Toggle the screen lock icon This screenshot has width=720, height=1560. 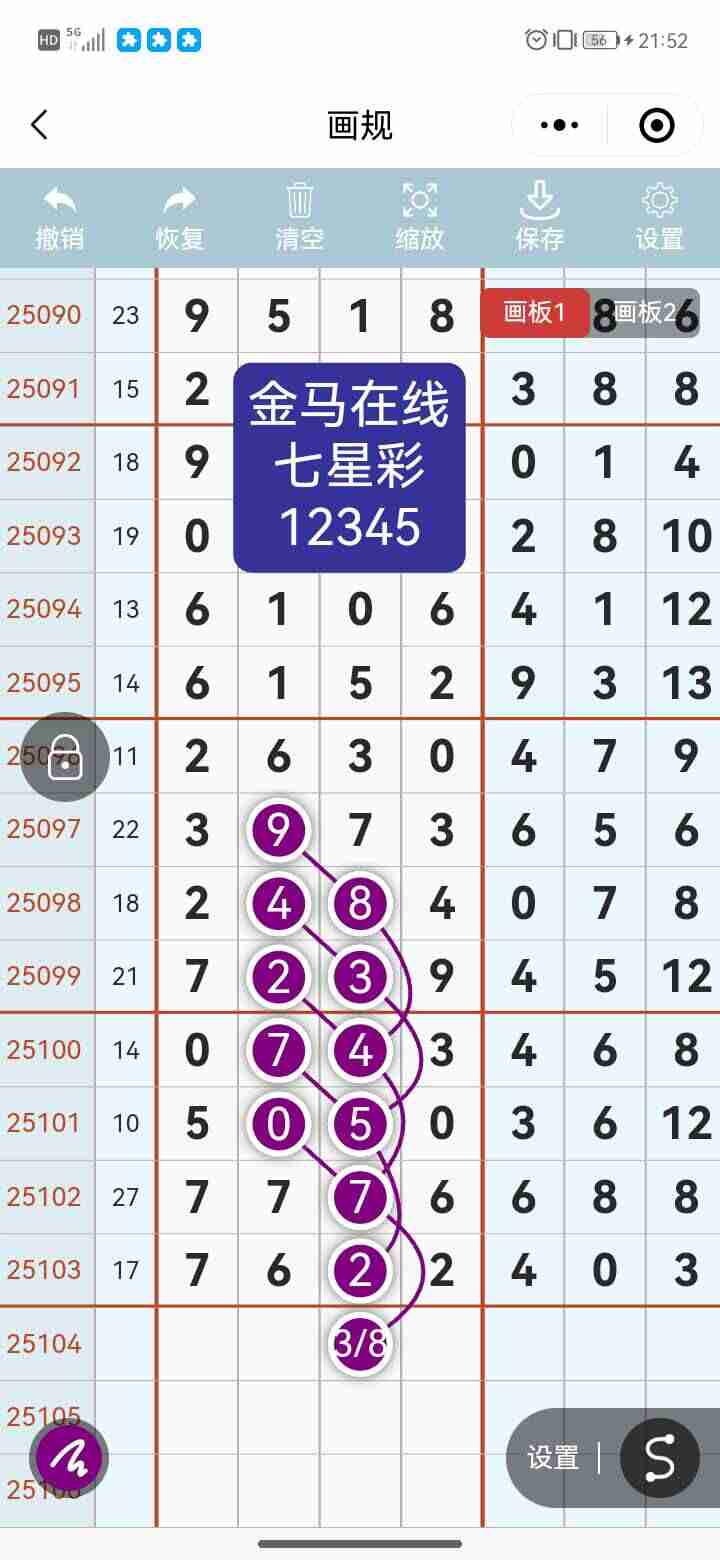(x=64, y=756)
